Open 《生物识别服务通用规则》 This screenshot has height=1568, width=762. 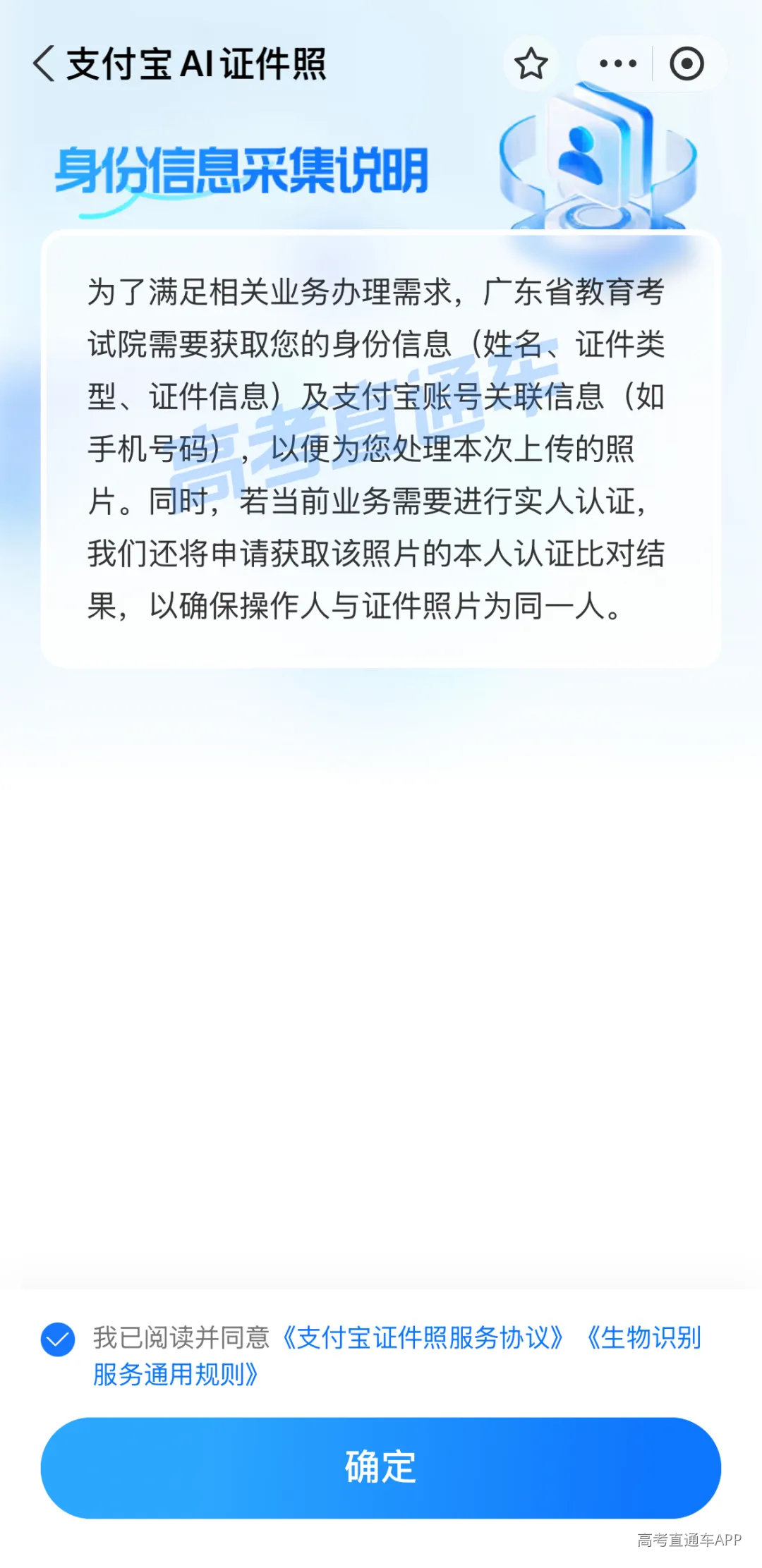(x=397, y=1356)
